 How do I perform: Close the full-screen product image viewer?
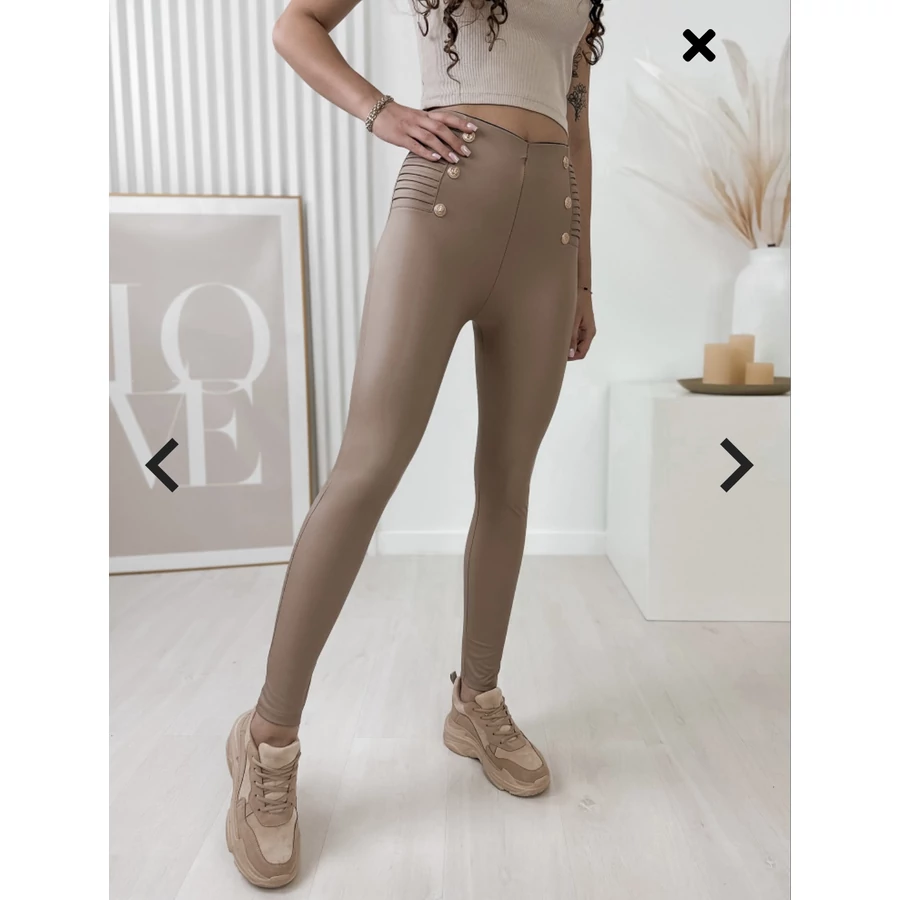coord(698,45)
